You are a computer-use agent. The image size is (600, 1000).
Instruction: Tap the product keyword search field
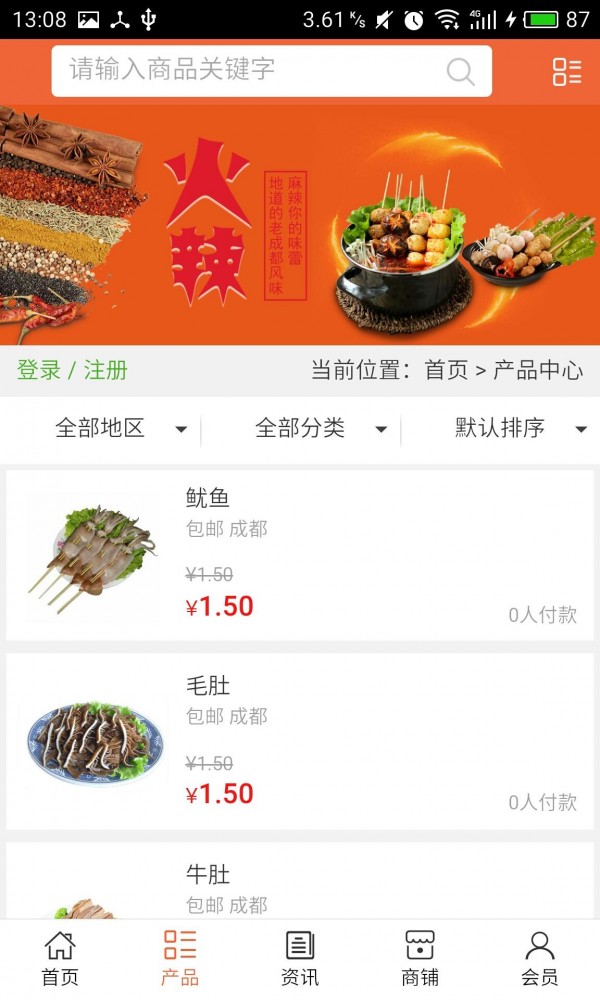pyautogui.click(x=250, y=70)
